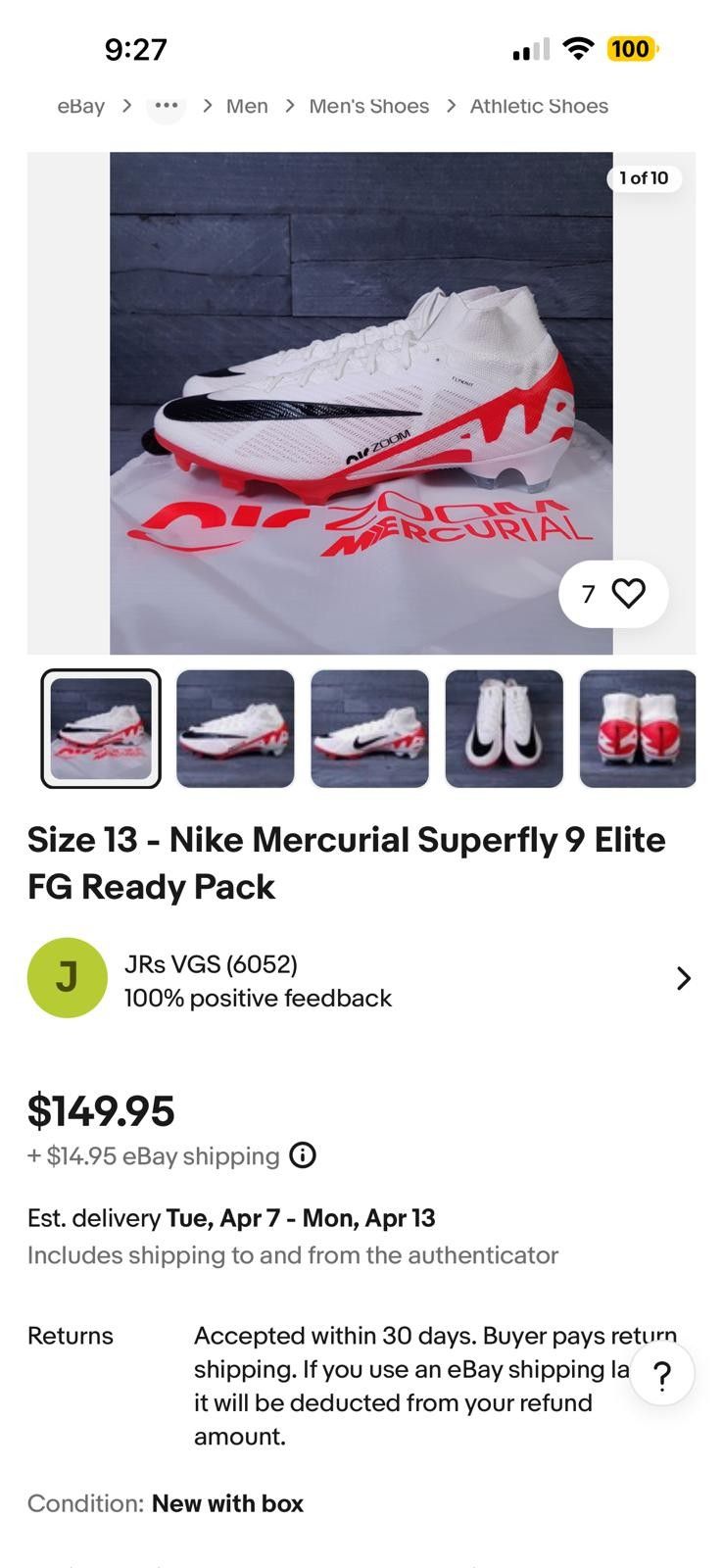Screen dimensions: 723x1568
Task: Select the first cleat thumbnail with bag
Action: click(x=101, y=728)
